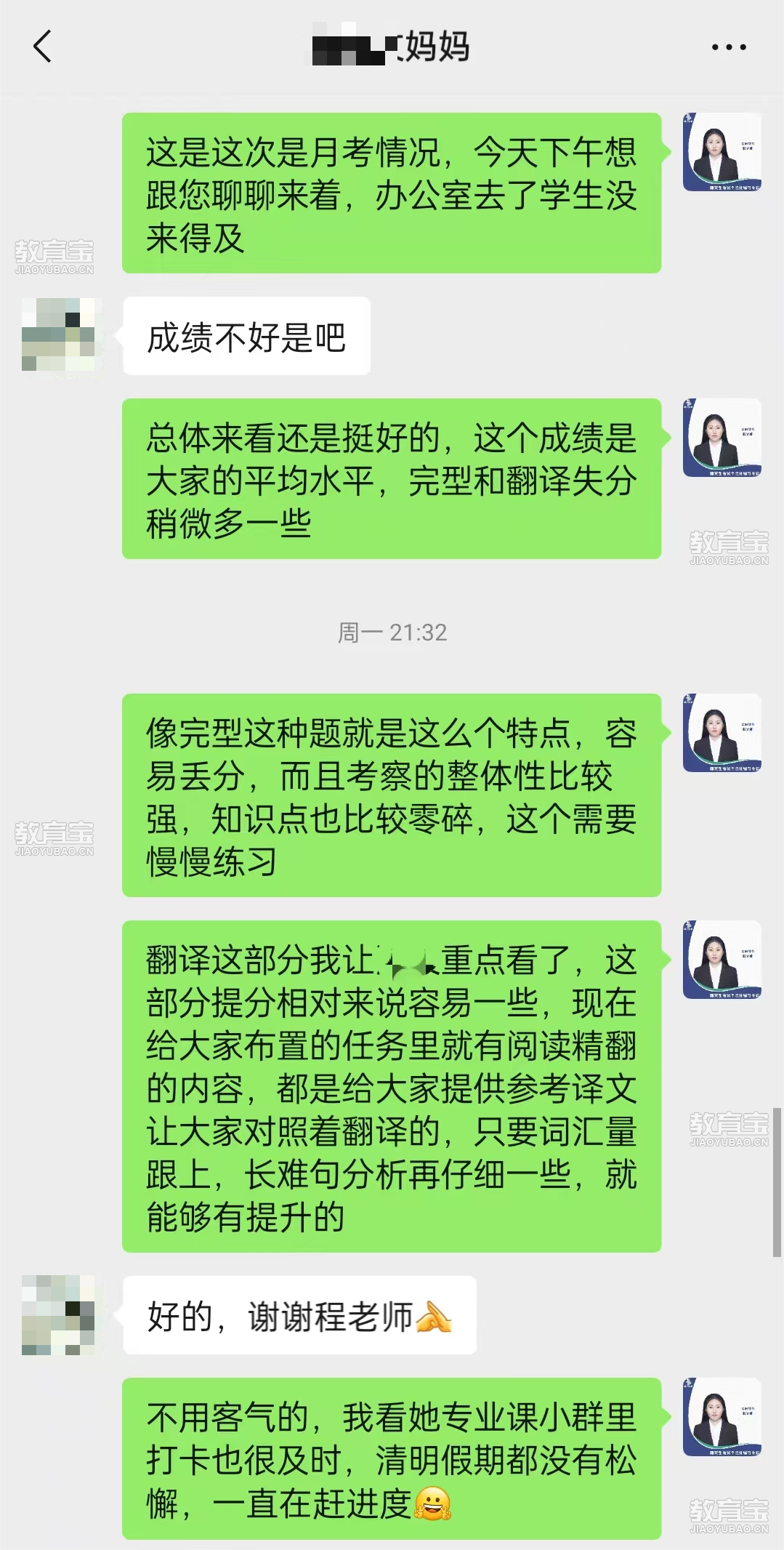This screenshot has height=1550, width=784.
Task: Open parent's avatar beside "成绩不好是吧"
Action: click(58, 334)
